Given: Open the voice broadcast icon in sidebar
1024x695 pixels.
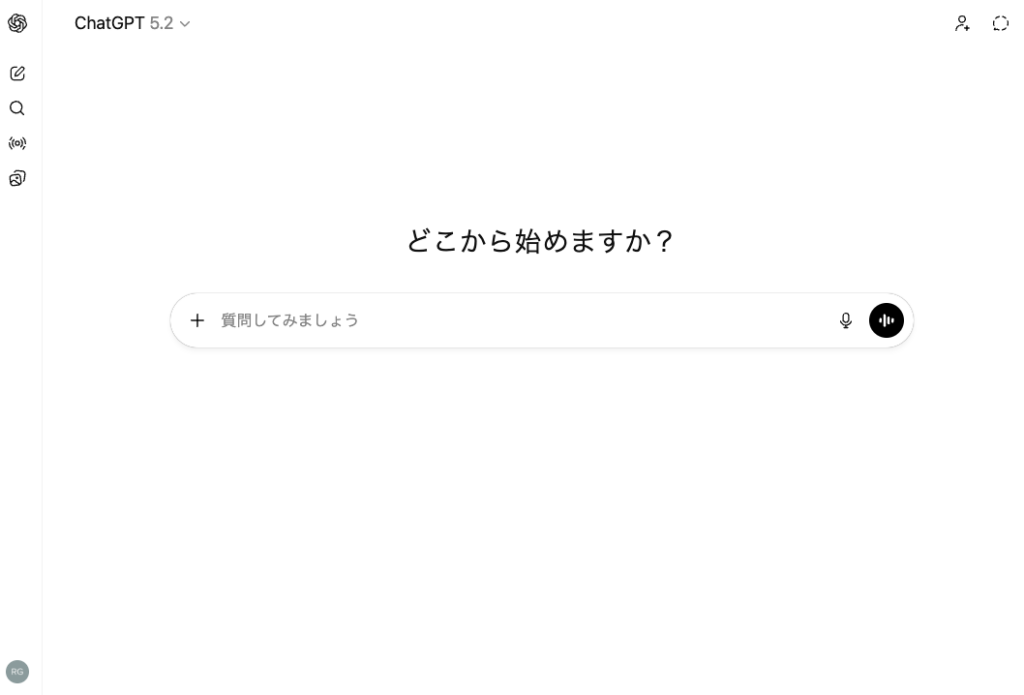Looking at the screenshot, I should point(17,143).
